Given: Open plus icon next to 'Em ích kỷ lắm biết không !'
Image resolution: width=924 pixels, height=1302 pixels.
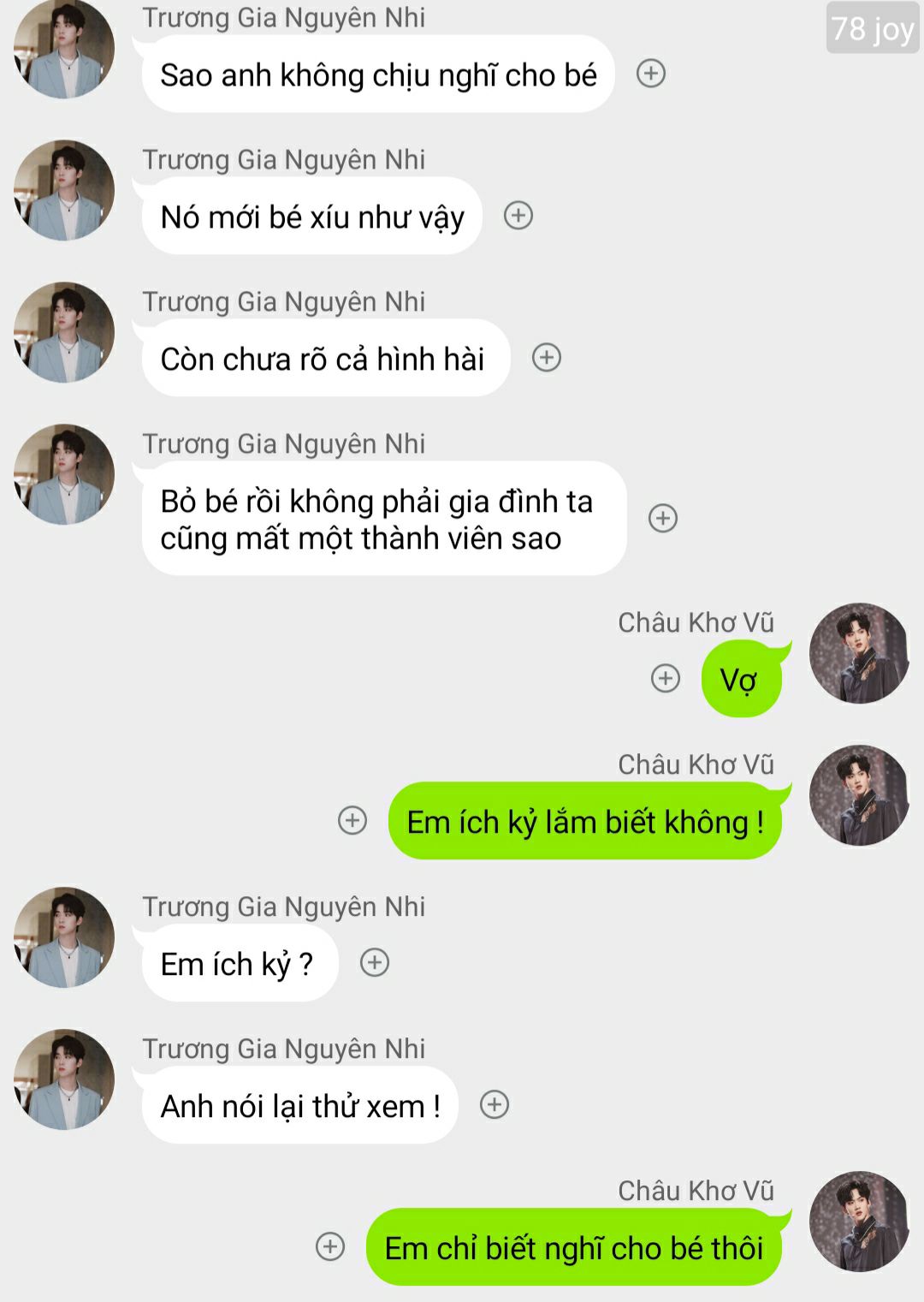Looking at the screenshot, I should [352, 821].
